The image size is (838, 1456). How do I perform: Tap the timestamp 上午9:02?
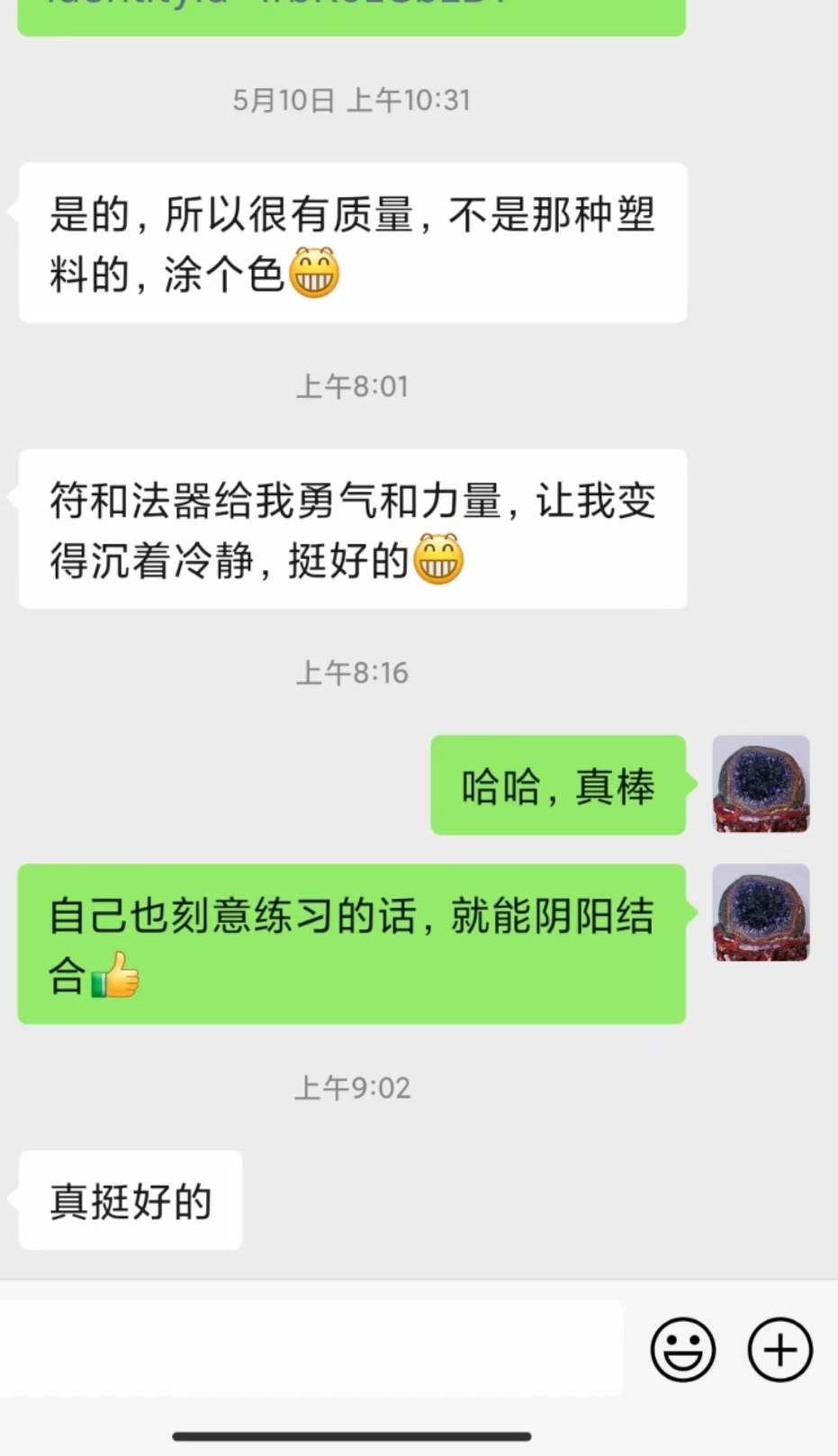coord(353,1088)
